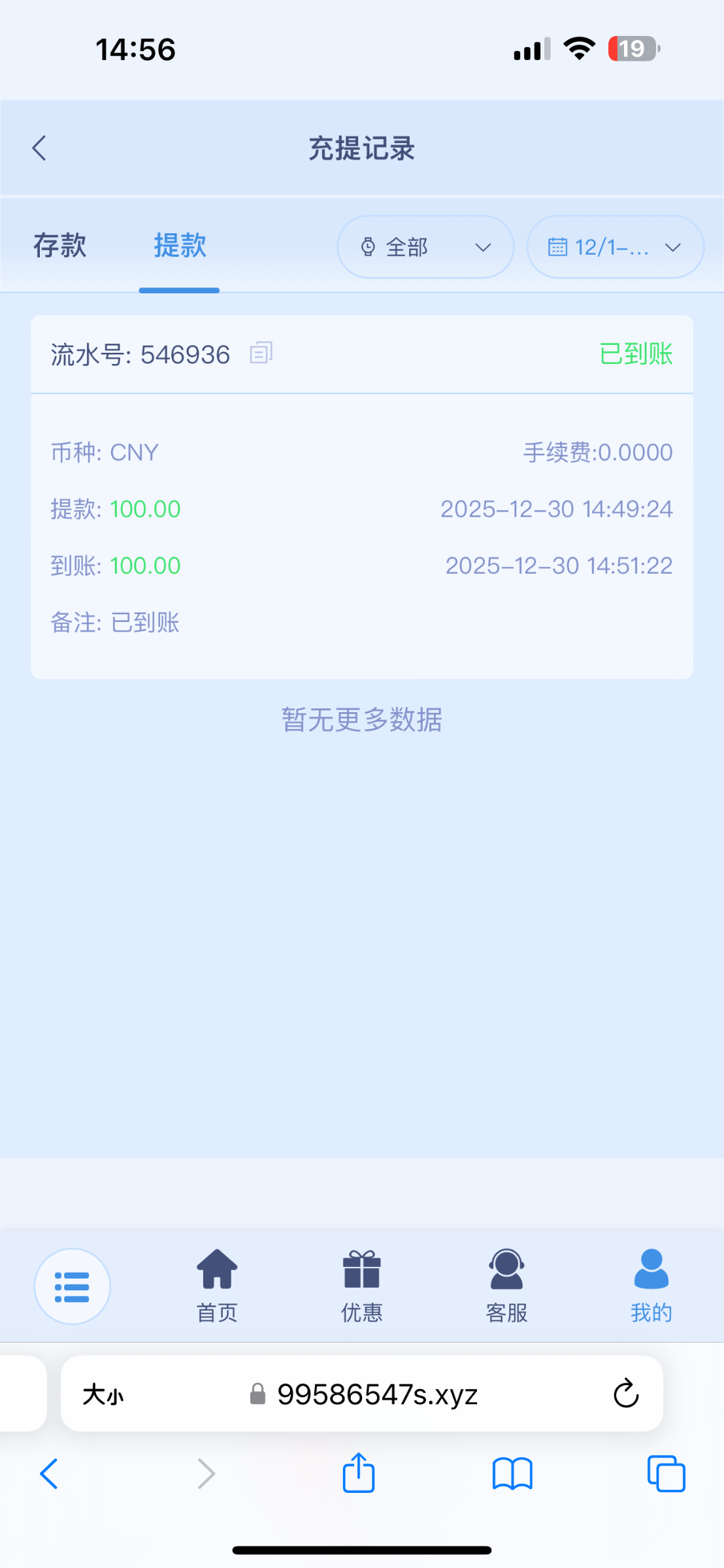Reload the page in Safari

(625, 1395)
